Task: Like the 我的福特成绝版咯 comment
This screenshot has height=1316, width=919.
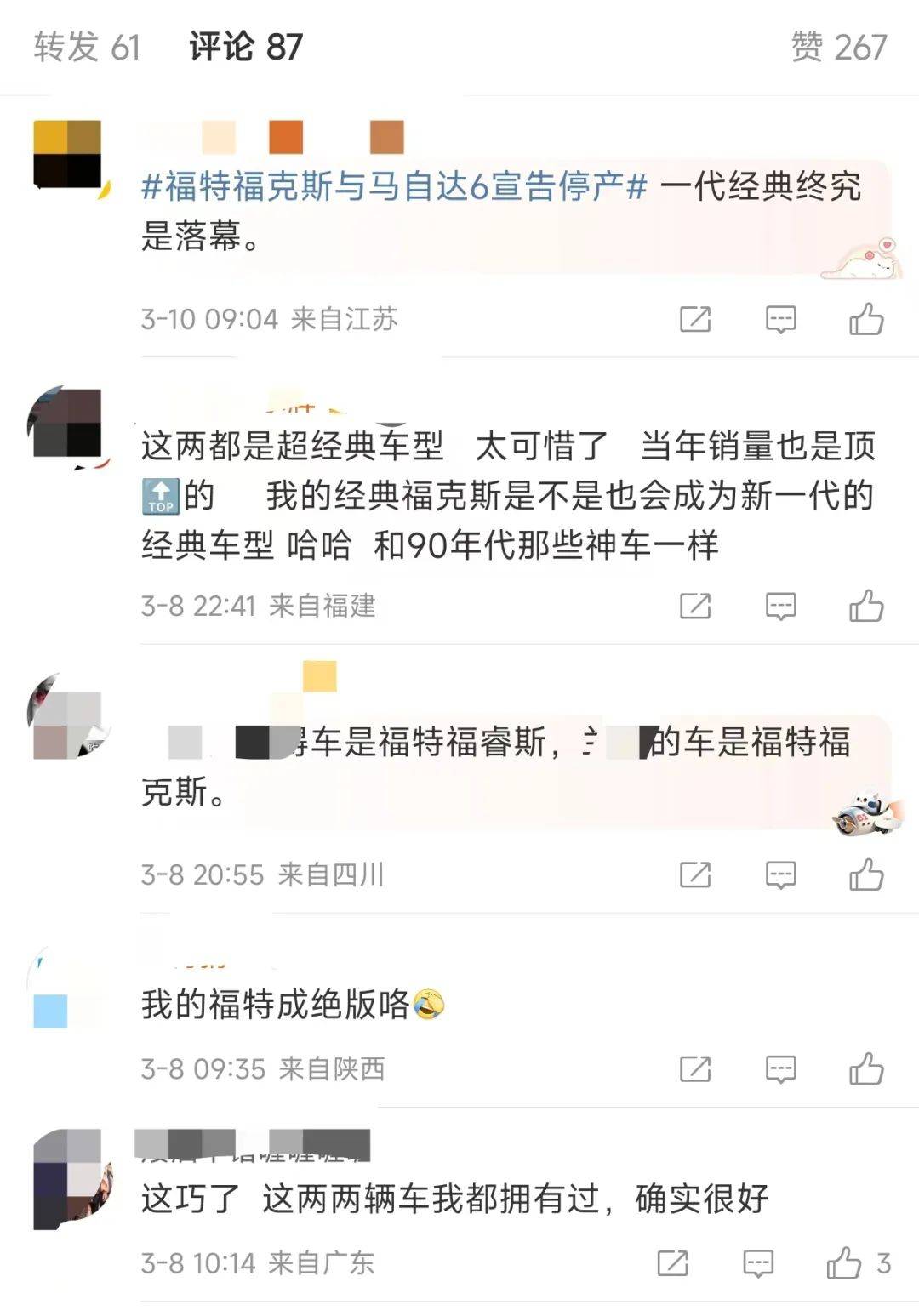Action: point(866,1069)
